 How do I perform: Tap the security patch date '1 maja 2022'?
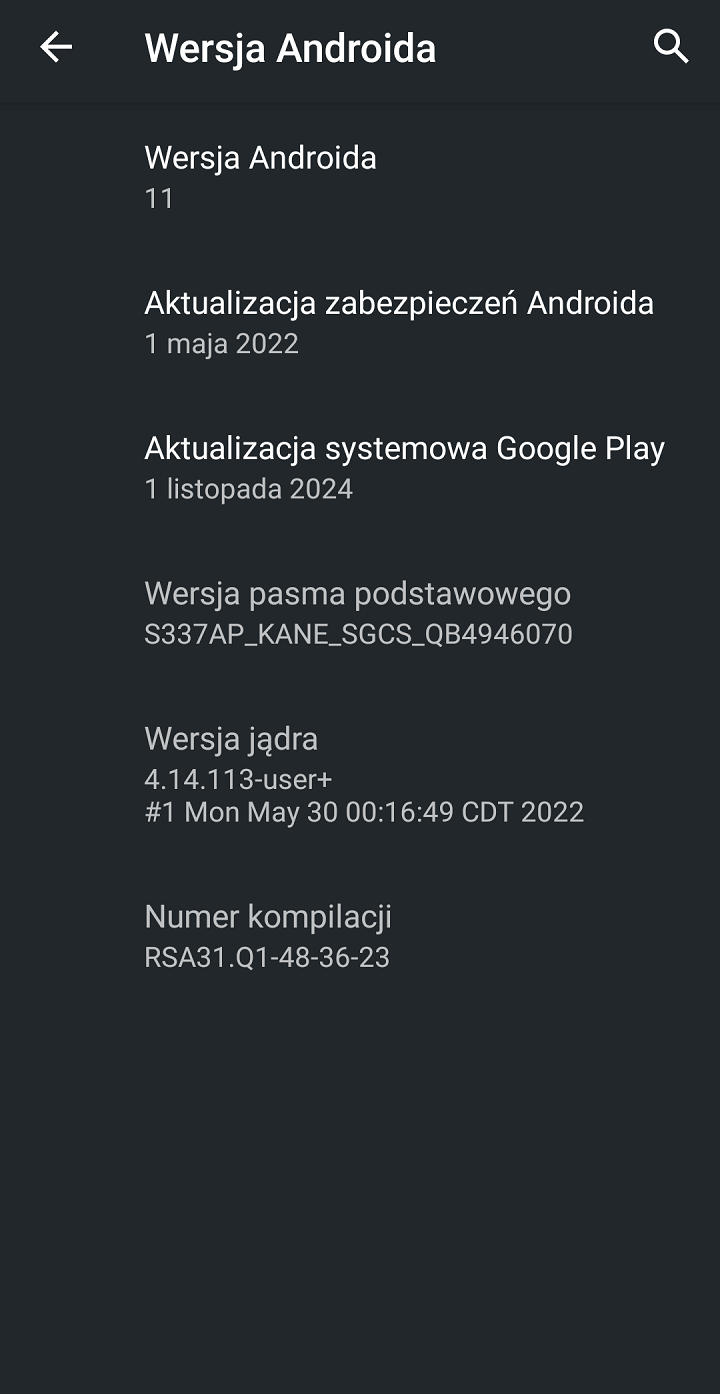[x=223, y=344]
